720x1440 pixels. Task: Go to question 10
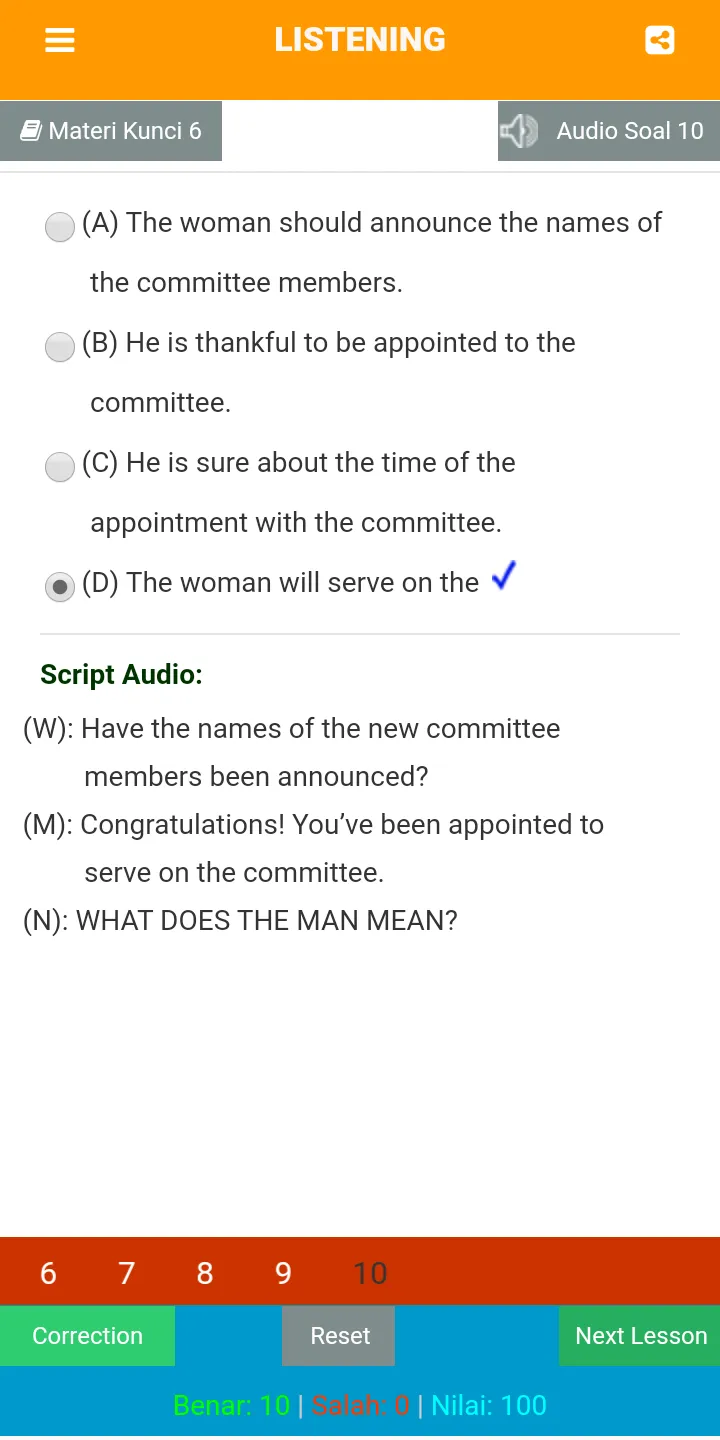coord(370,1273)
